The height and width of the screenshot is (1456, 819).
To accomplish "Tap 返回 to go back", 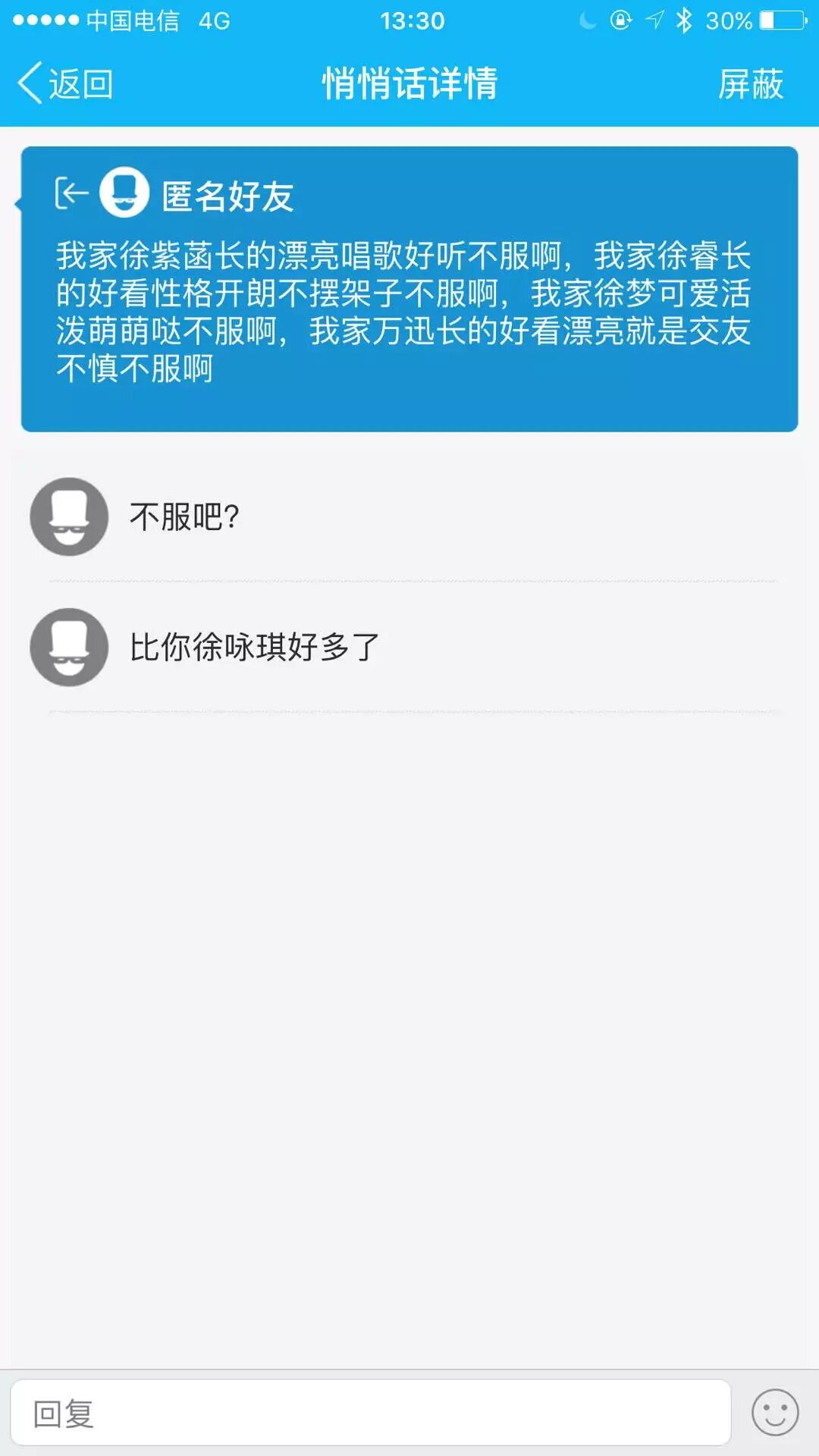I will [66, 83].
